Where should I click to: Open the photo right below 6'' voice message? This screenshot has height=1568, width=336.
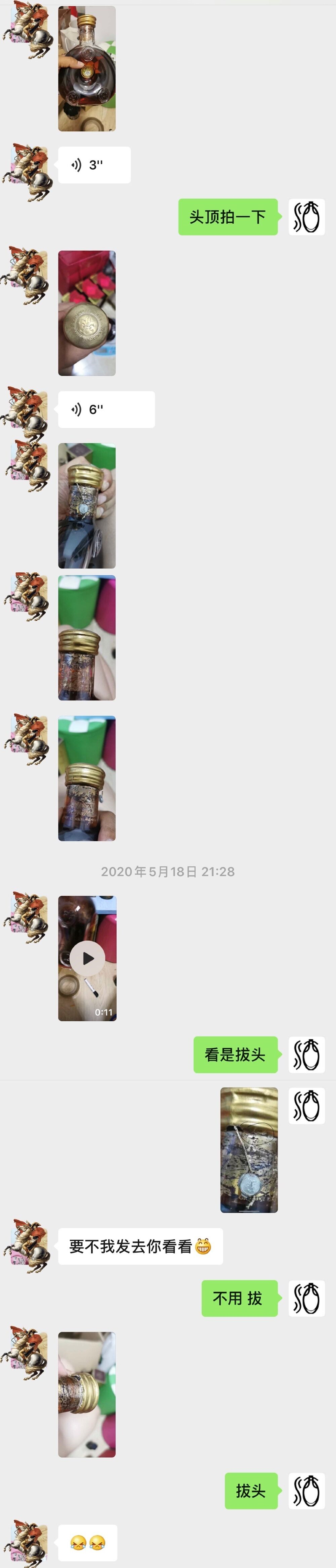coord(87,506)
